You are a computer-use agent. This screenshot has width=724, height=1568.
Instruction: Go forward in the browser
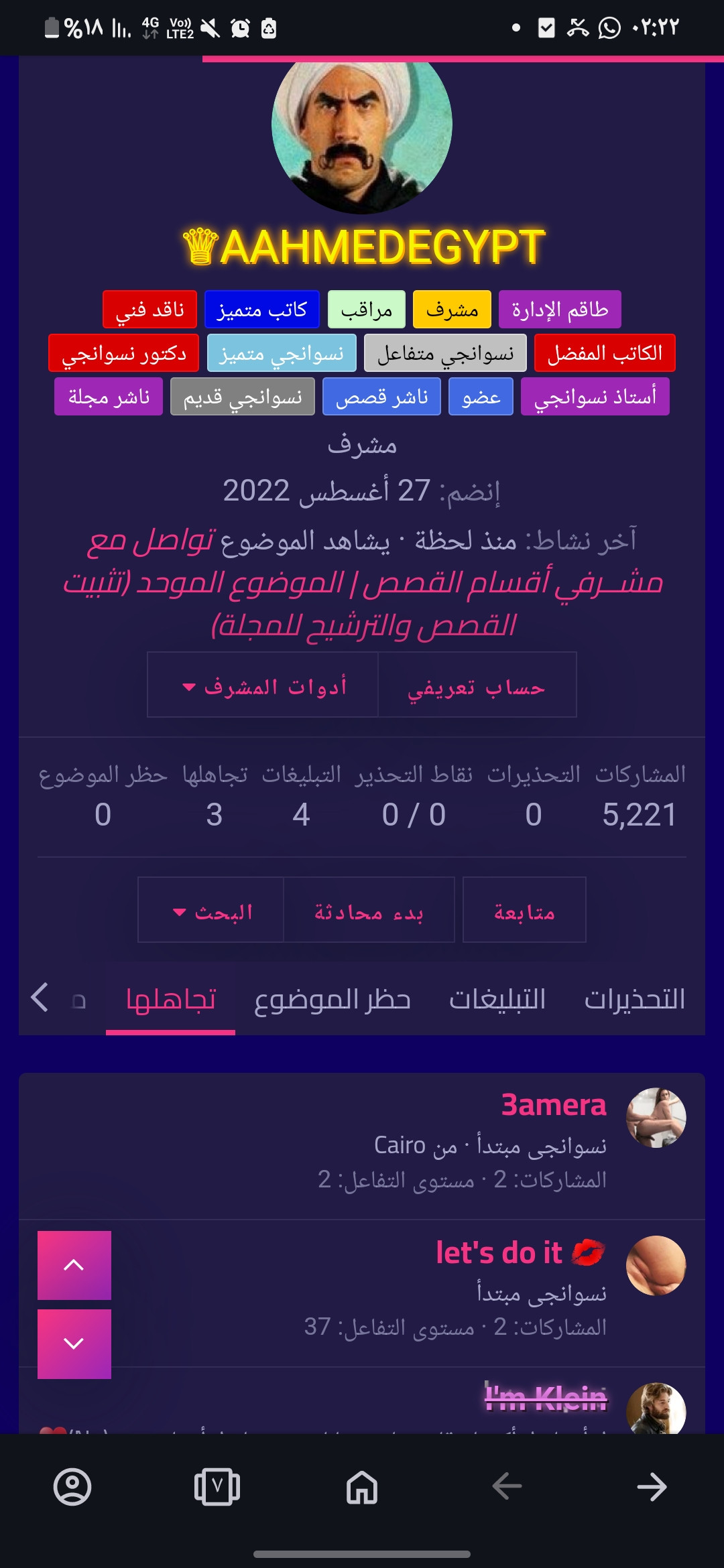click(652, 1487)
